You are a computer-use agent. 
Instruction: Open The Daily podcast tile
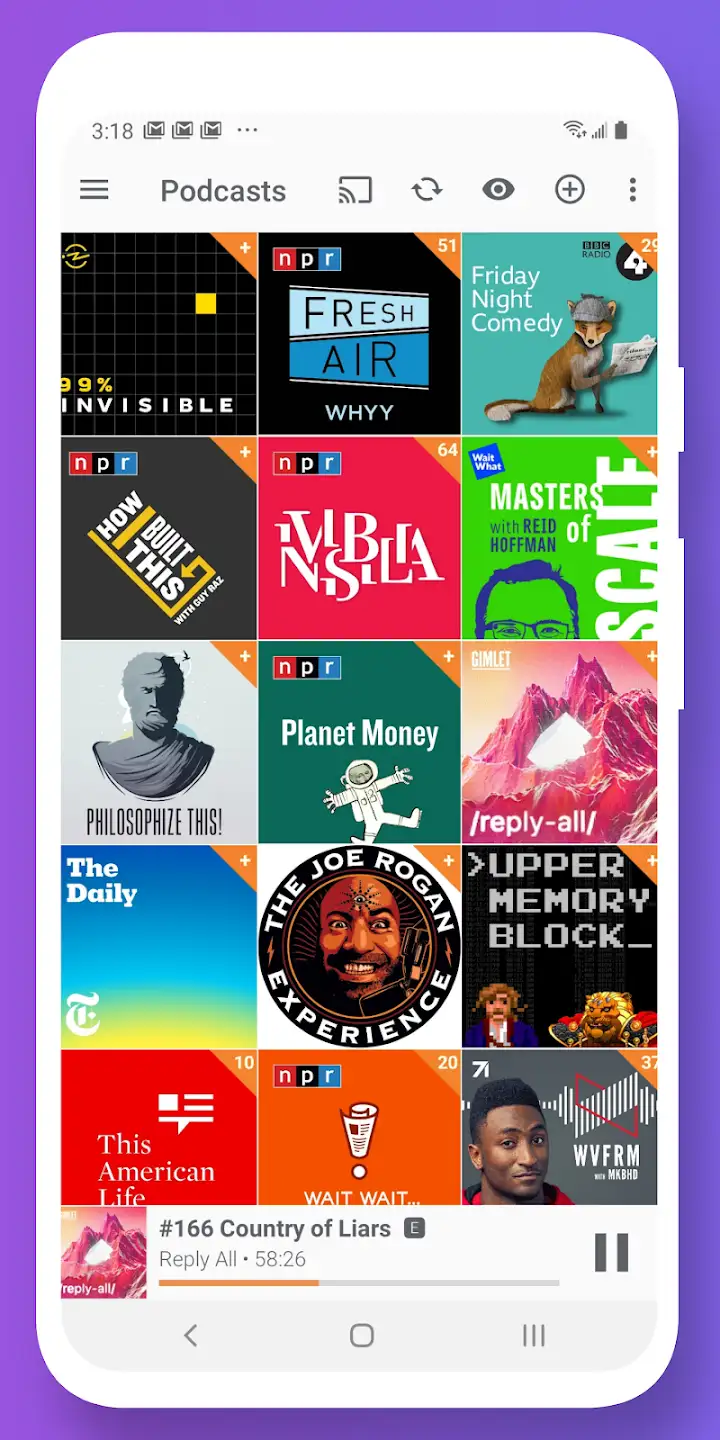pos(159,946)
